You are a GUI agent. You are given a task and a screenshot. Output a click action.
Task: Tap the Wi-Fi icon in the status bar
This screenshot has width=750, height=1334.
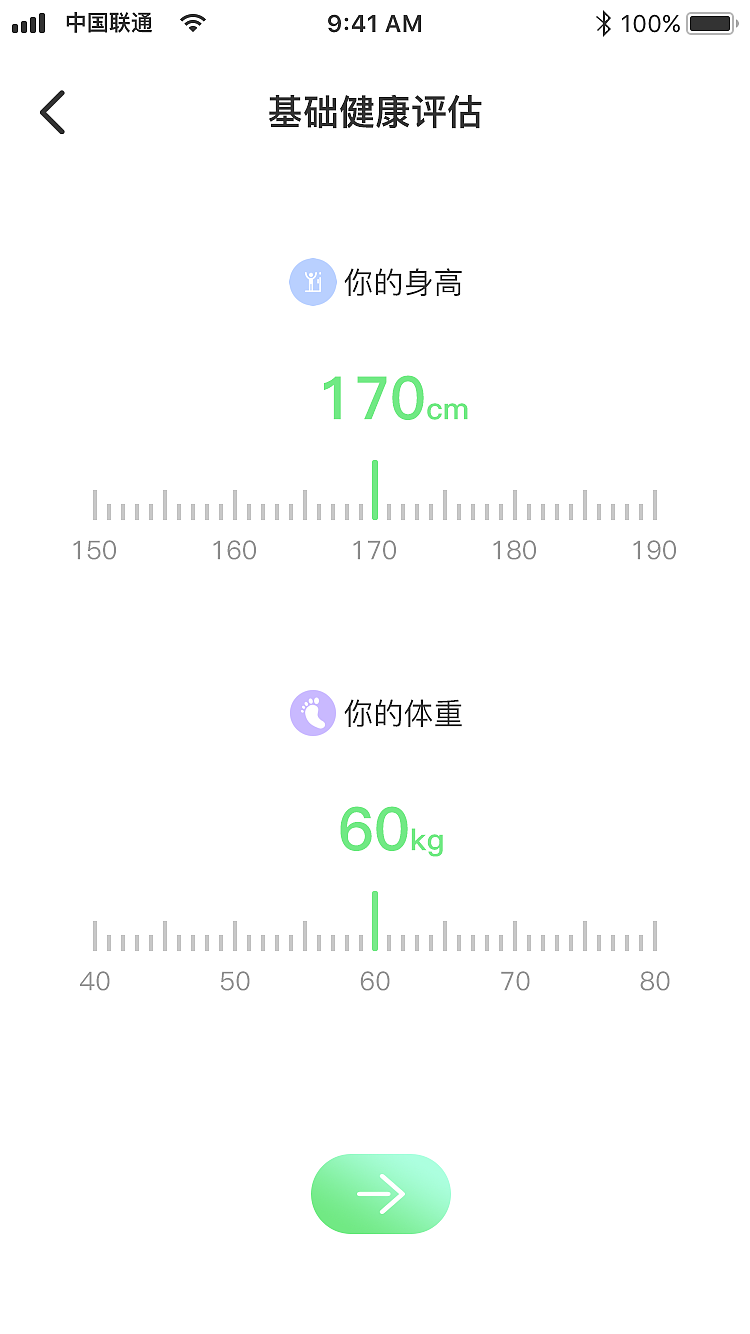click(x=191, y=23)
